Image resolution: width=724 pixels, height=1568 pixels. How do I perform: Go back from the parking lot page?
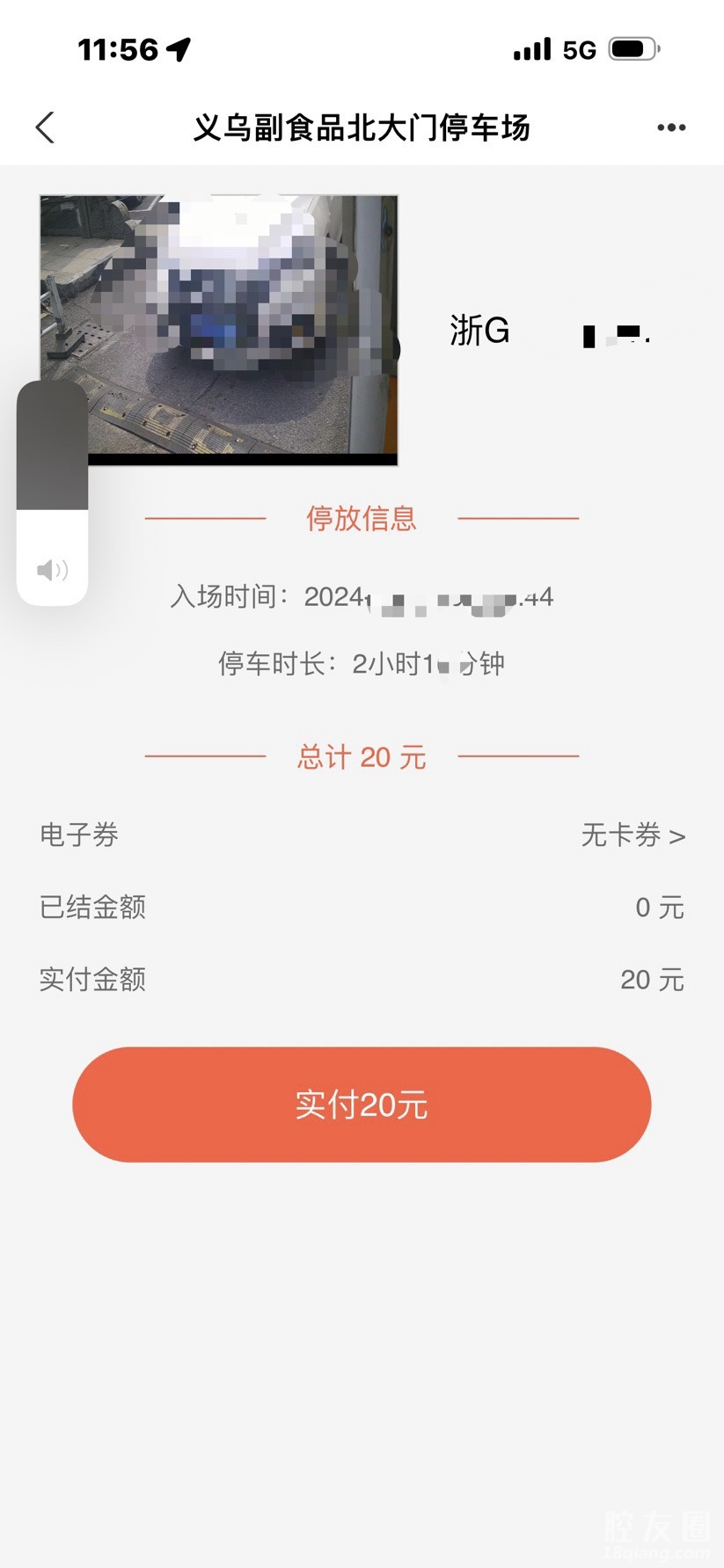click(46, 128)
